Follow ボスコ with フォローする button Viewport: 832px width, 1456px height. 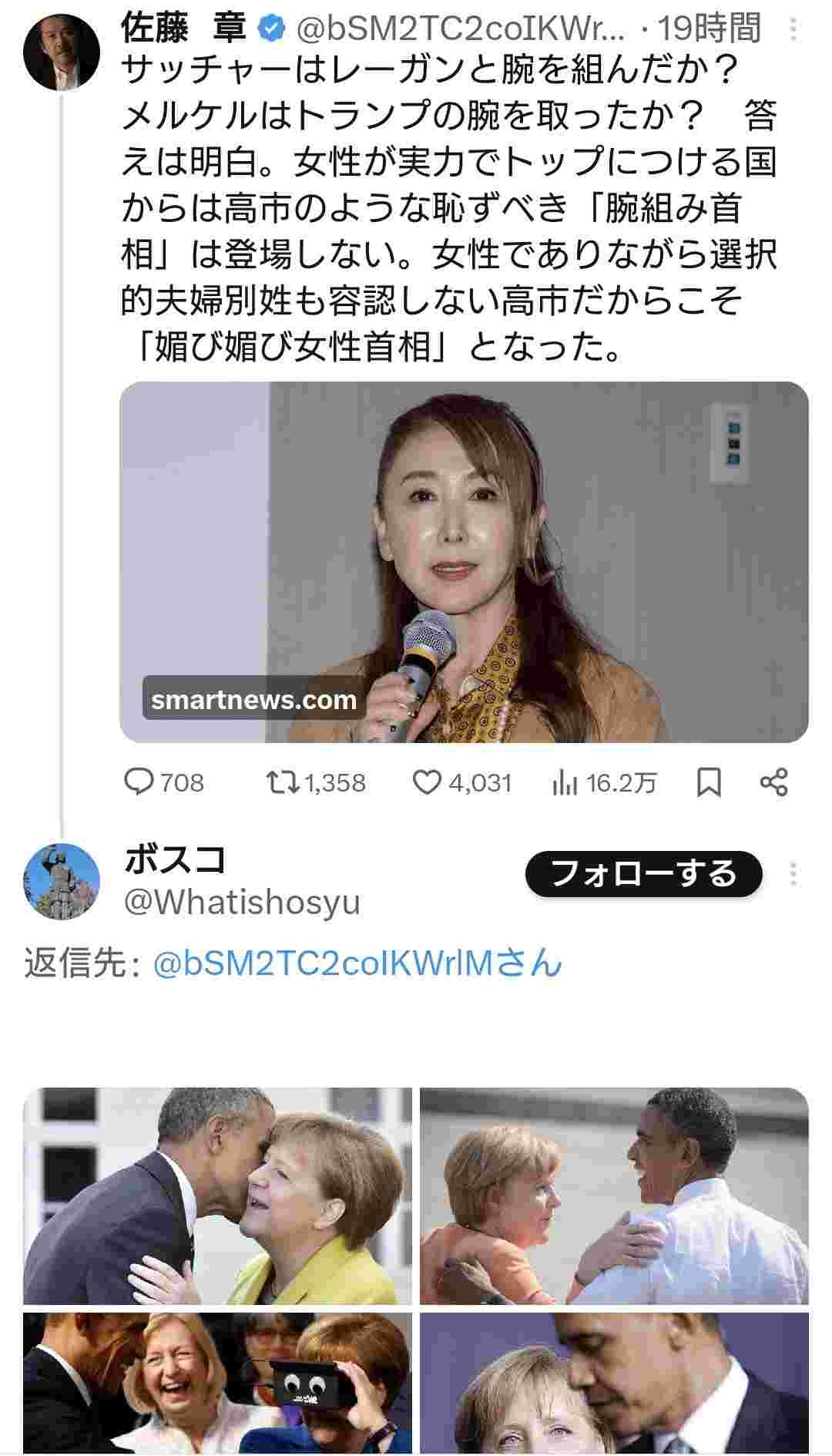tap(643, 874)
